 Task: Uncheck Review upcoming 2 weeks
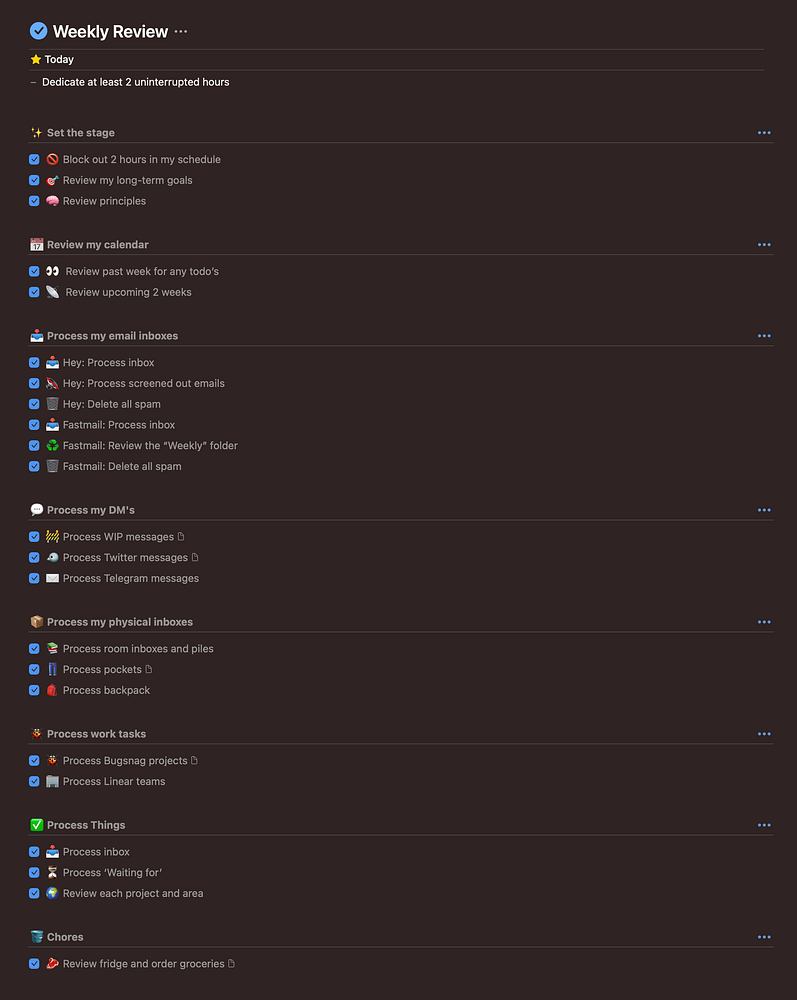point(34,293)
